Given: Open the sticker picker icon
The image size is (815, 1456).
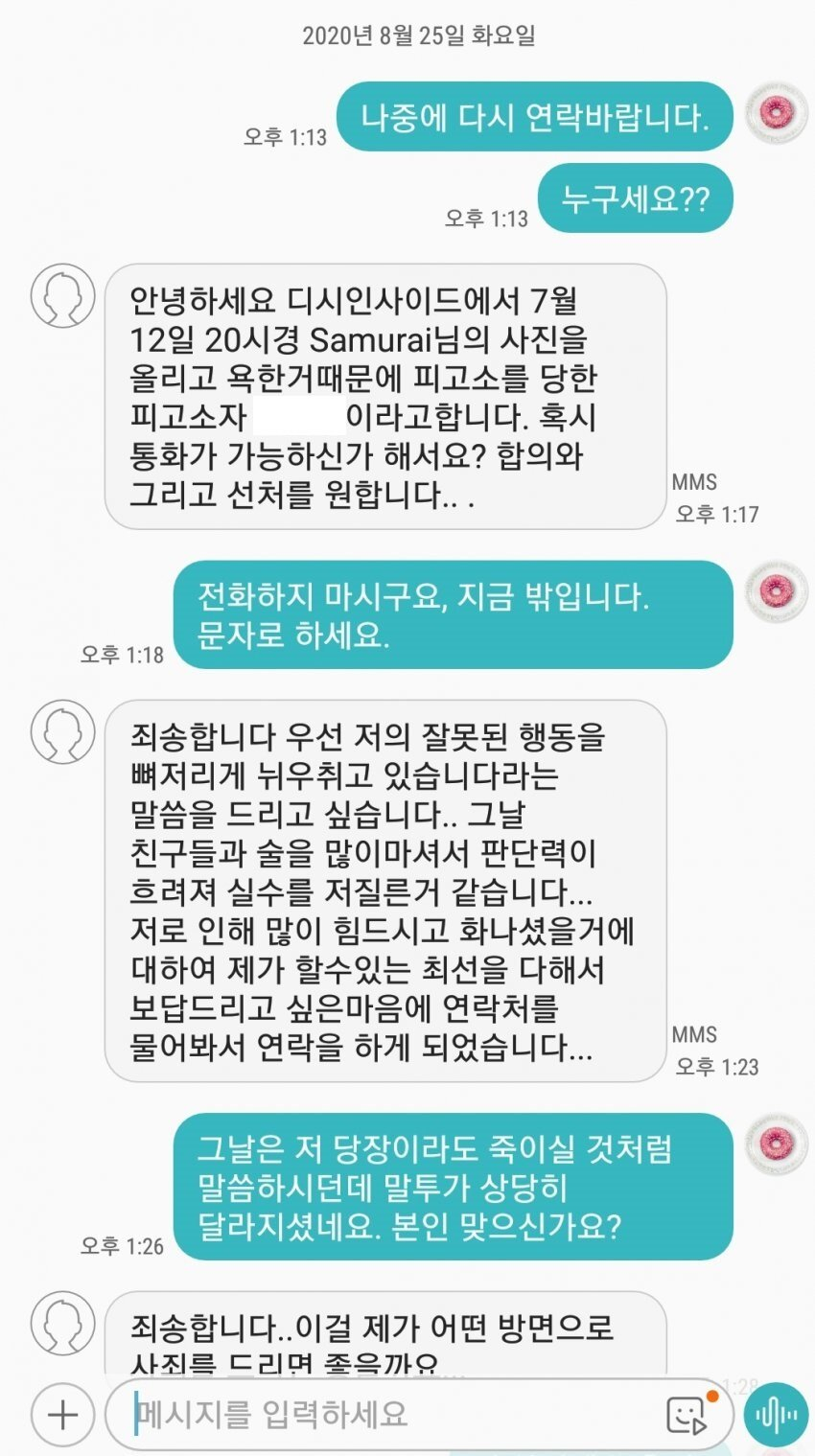Looking at the screenshot, I should click(687, 1414).
